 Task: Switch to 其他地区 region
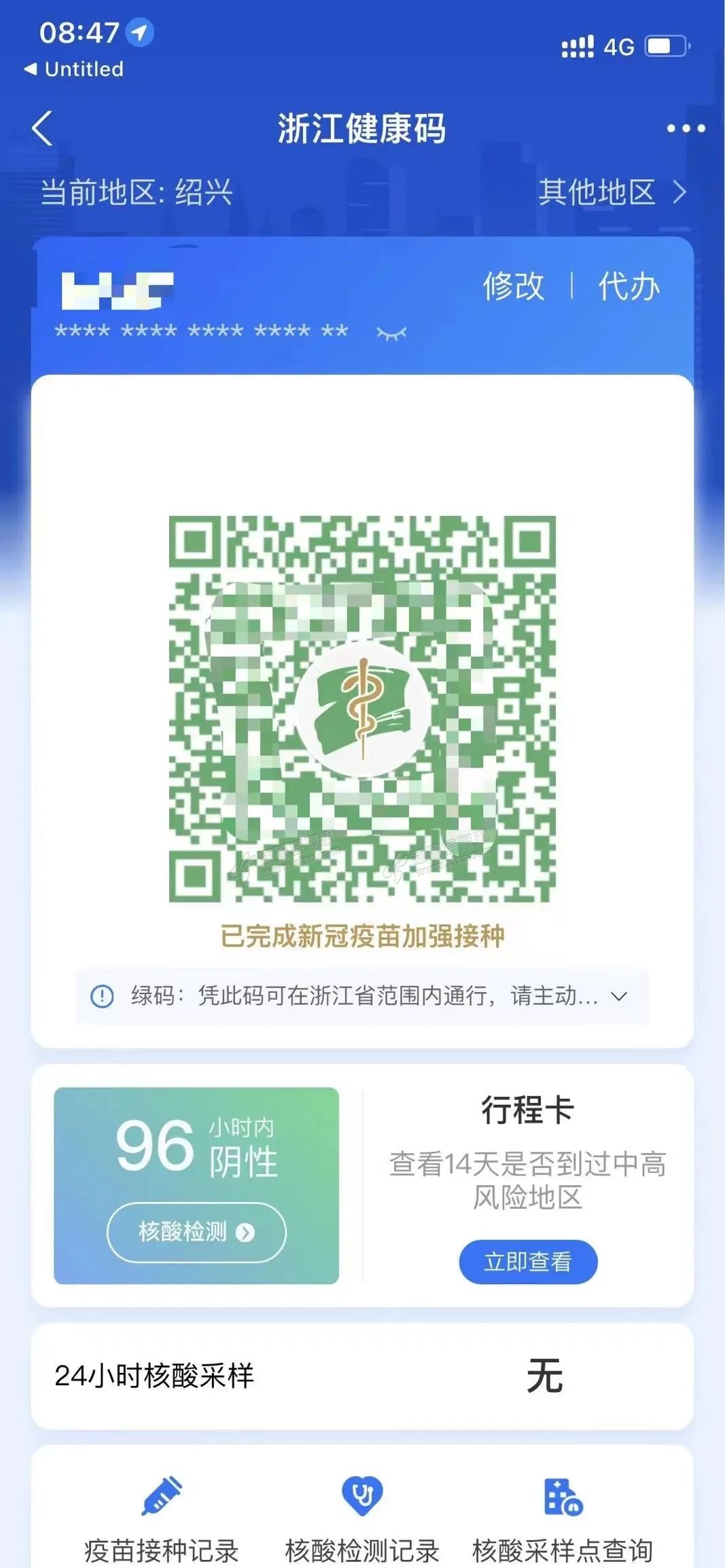coord(612,192)
